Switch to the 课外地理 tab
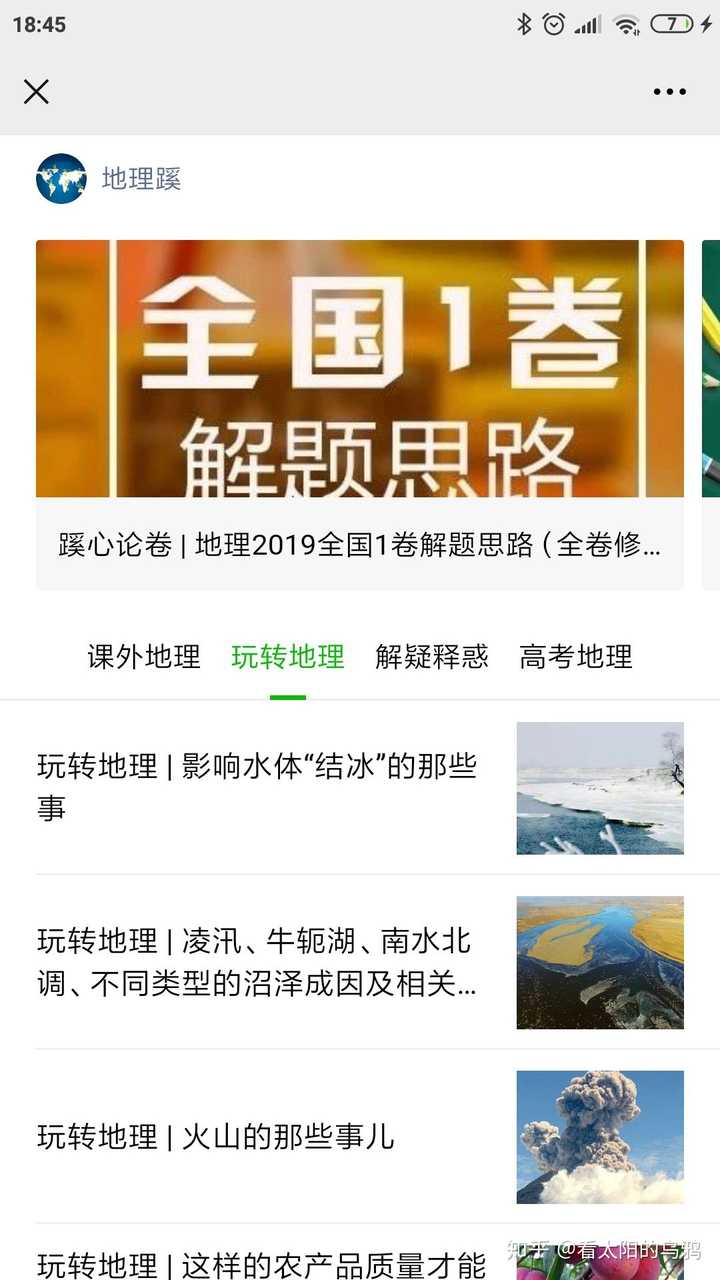Screen dimensions: 720x1280 [x=144, y=657]
